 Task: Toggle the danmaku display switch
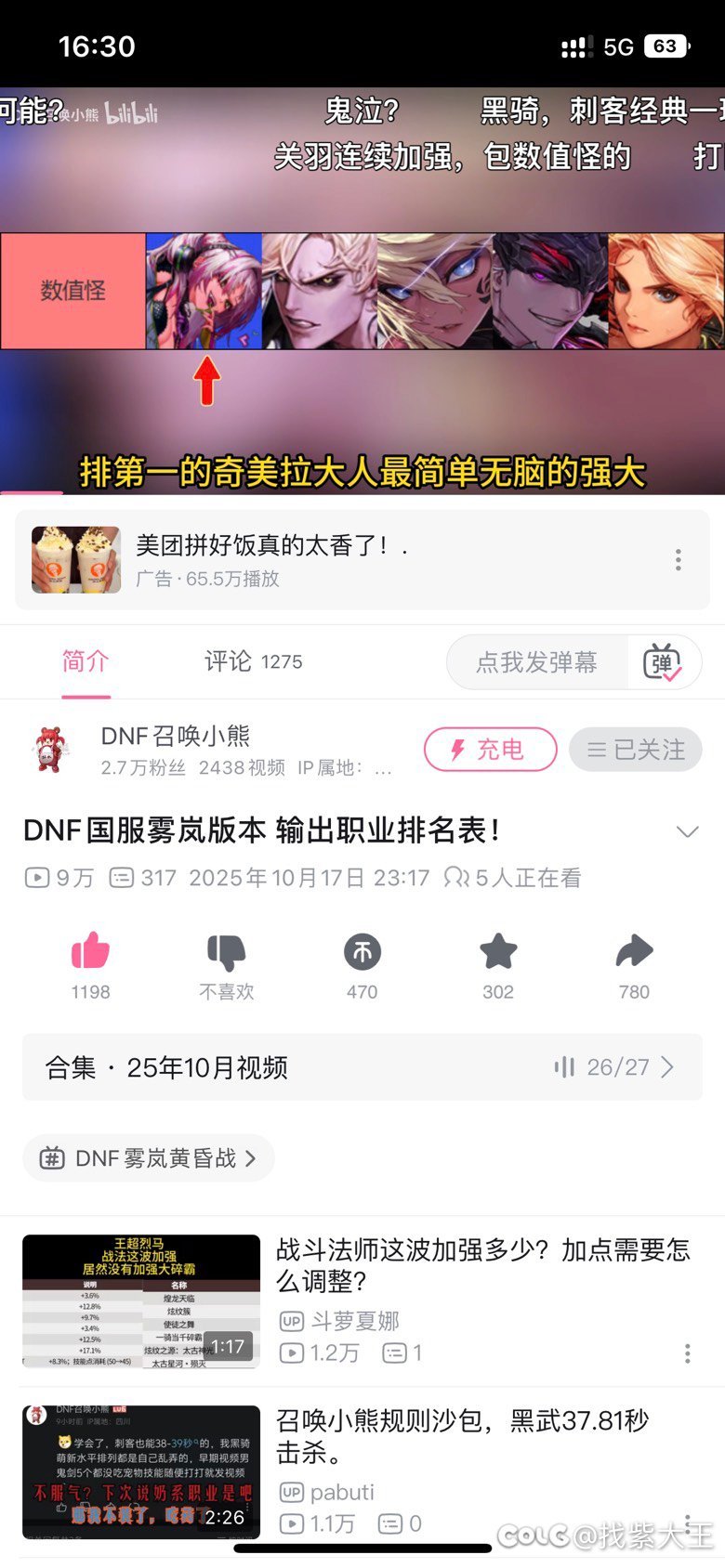click(x=663, y=662)
